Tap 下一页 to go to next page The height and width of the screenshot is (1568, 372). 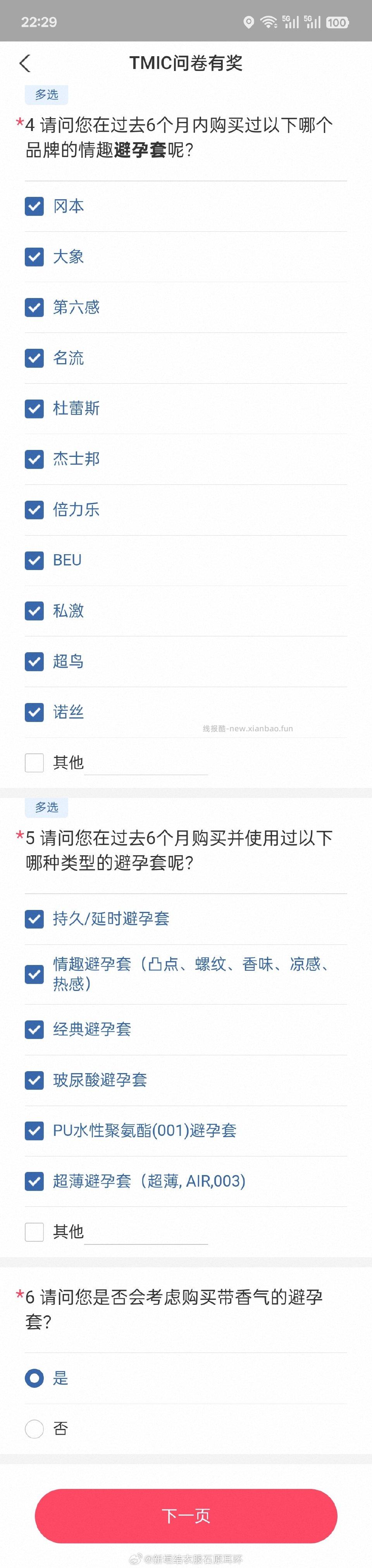click(186, 1516)
